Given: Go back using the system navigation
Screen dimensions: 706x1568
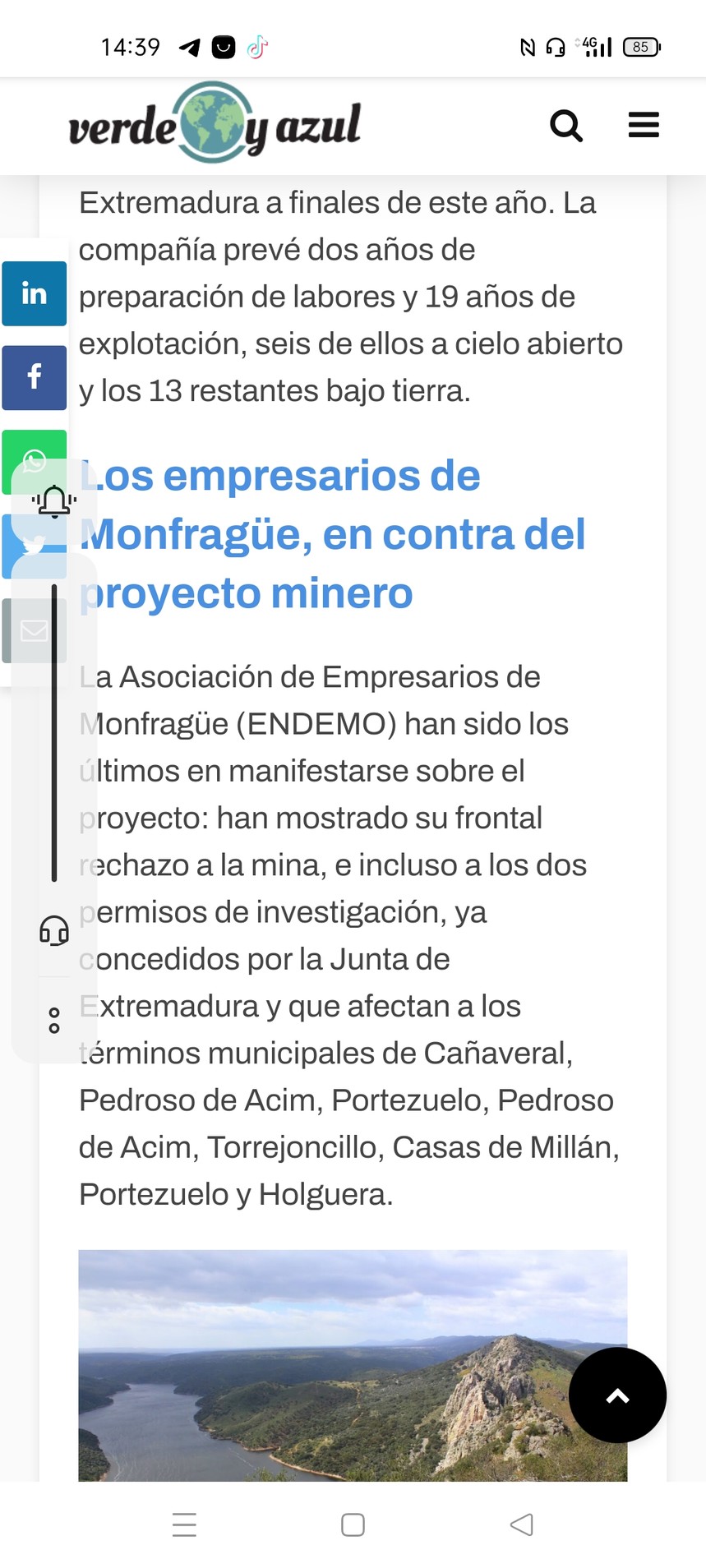Looking at the screenshot, I should 521,1524.
